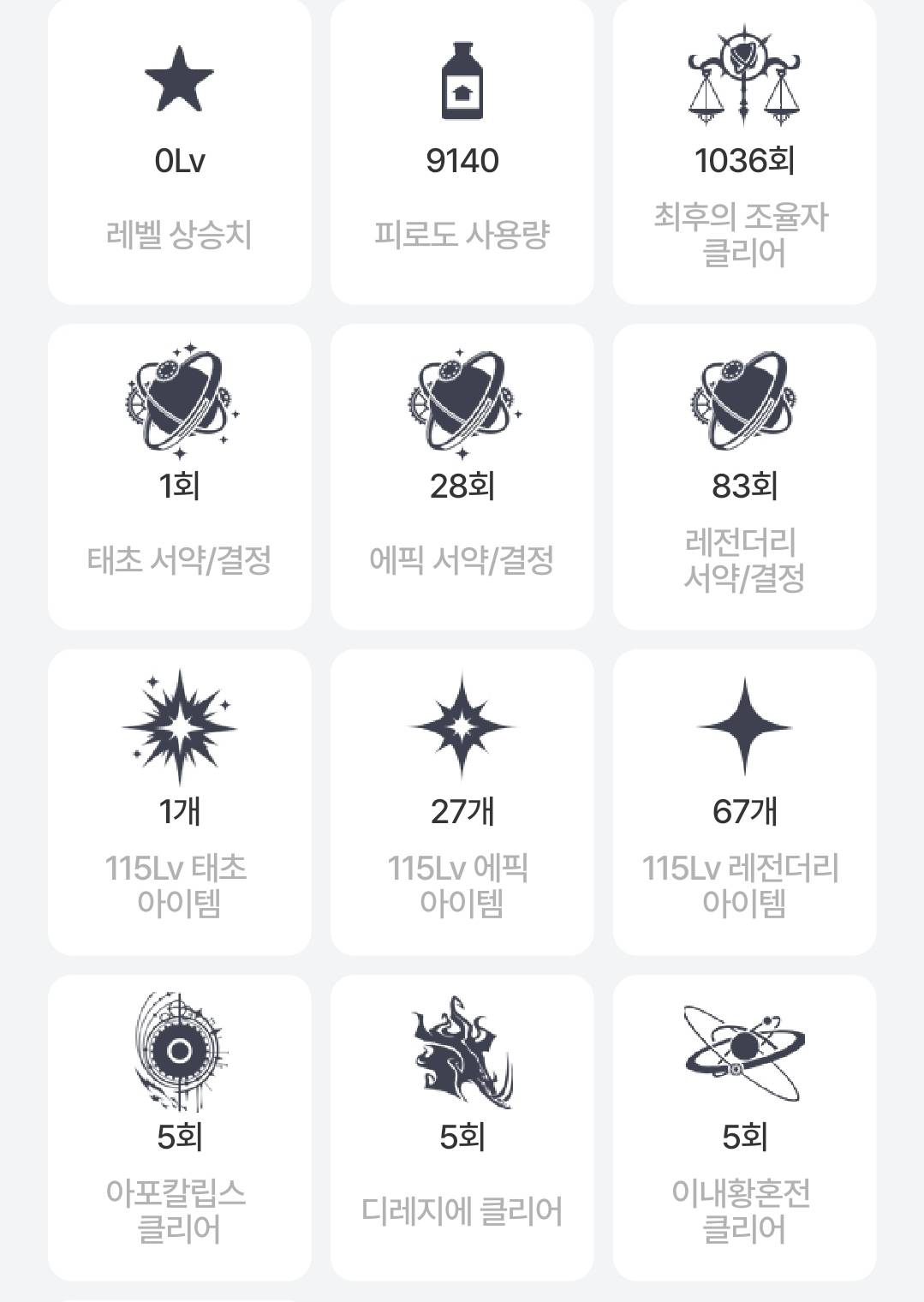Open the 디레지에 클리어 card
Viewport: 924px width, 1302px height.
point(462,1128)
